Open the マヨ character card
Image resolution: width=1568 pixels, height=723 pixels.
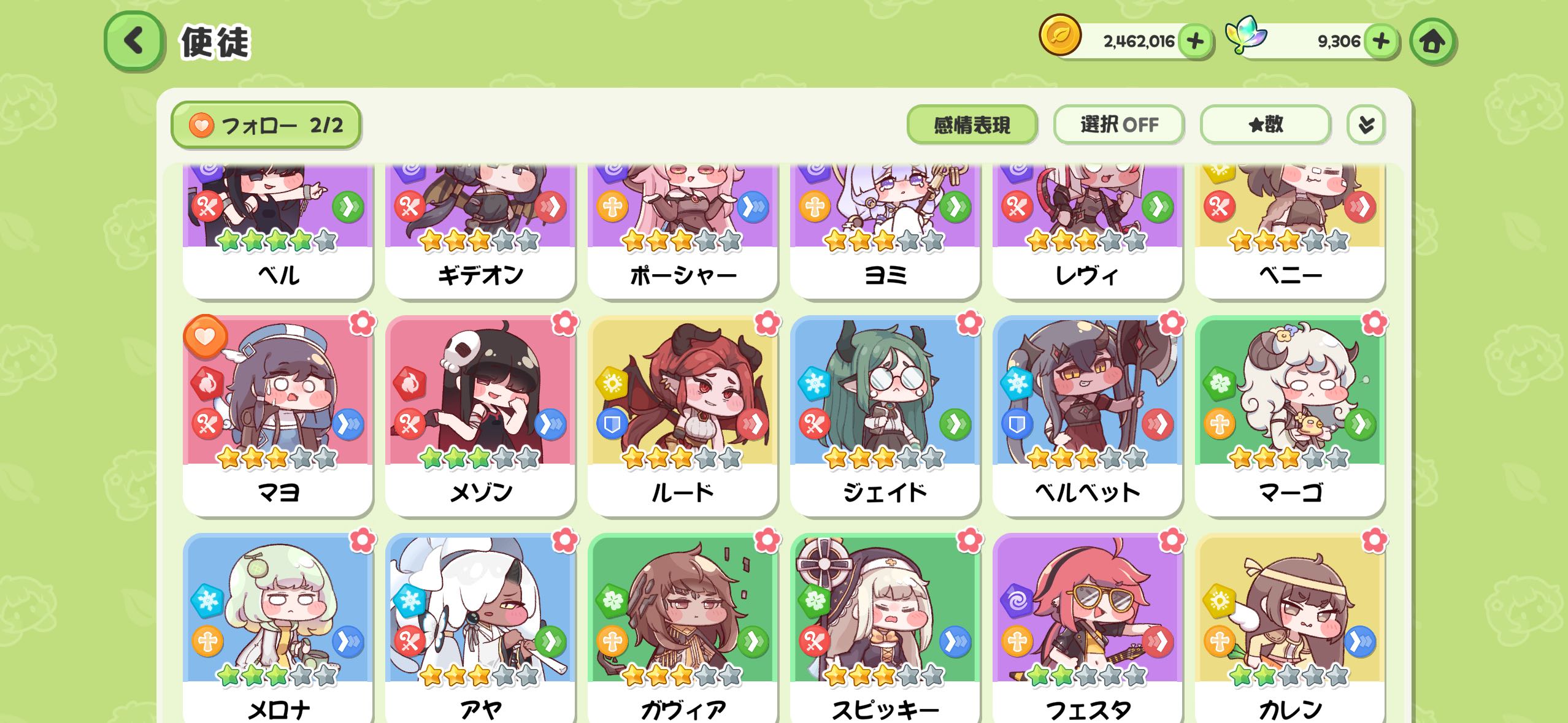click(x=278, y=416)
